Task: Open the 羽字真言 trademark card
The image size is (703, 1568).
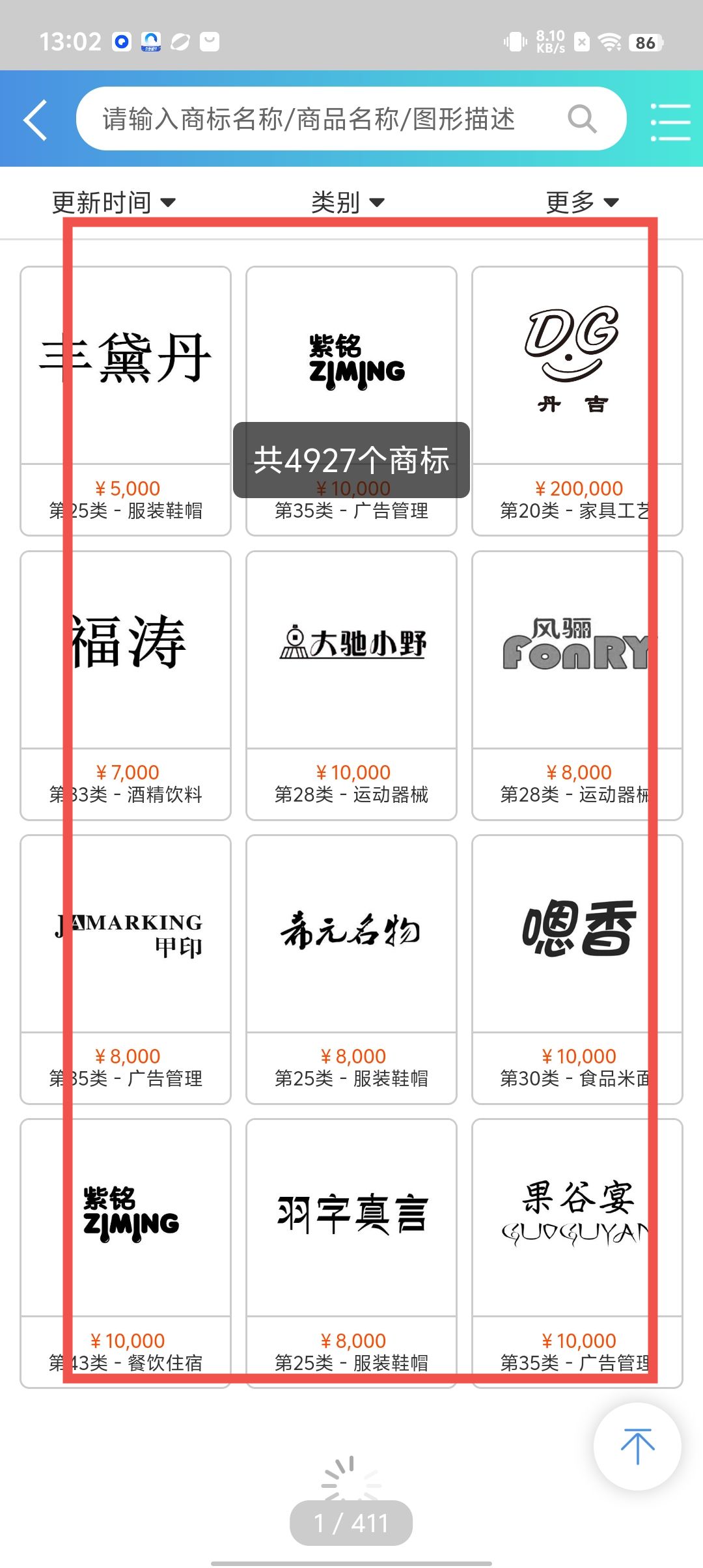Action: (351, 1218)
